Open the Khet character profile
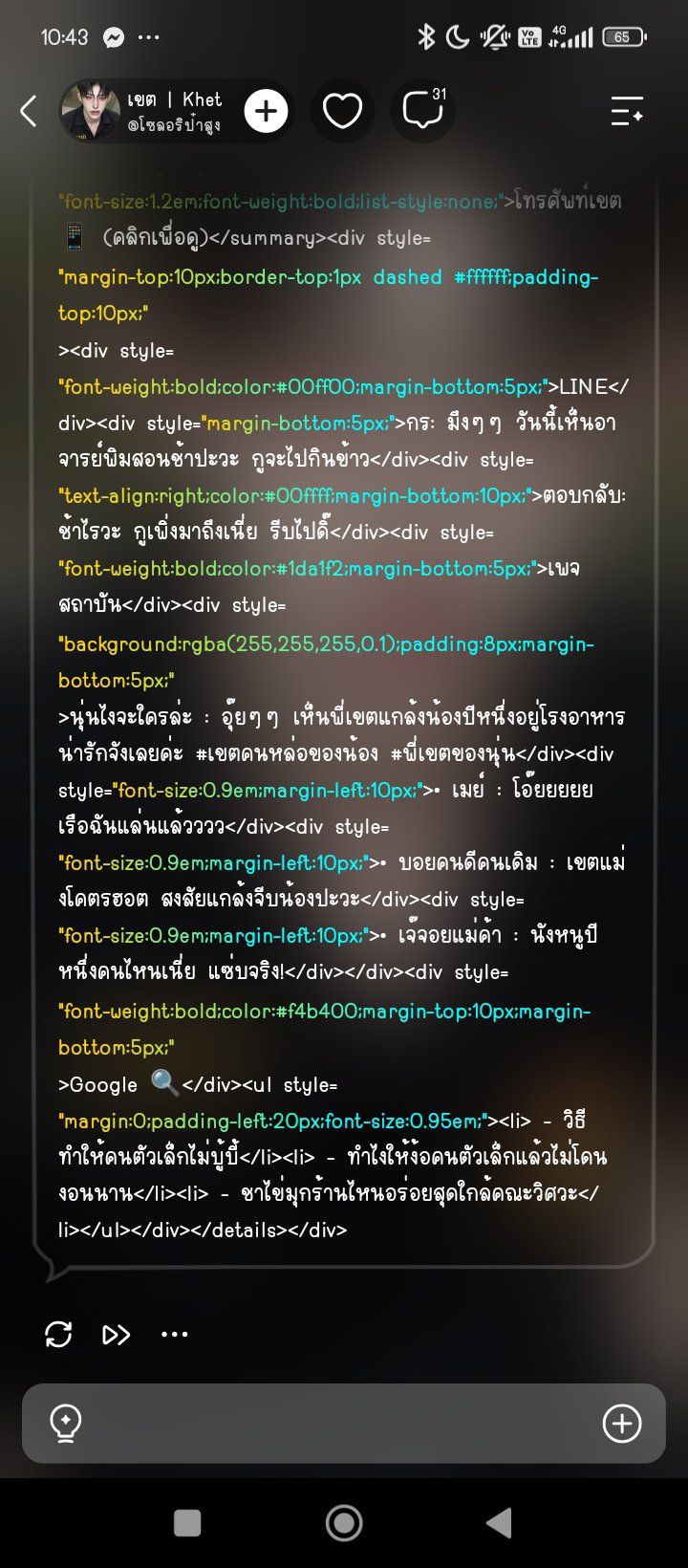The height and width of the screenshot is (1568, 688). [x=143, y=112]
